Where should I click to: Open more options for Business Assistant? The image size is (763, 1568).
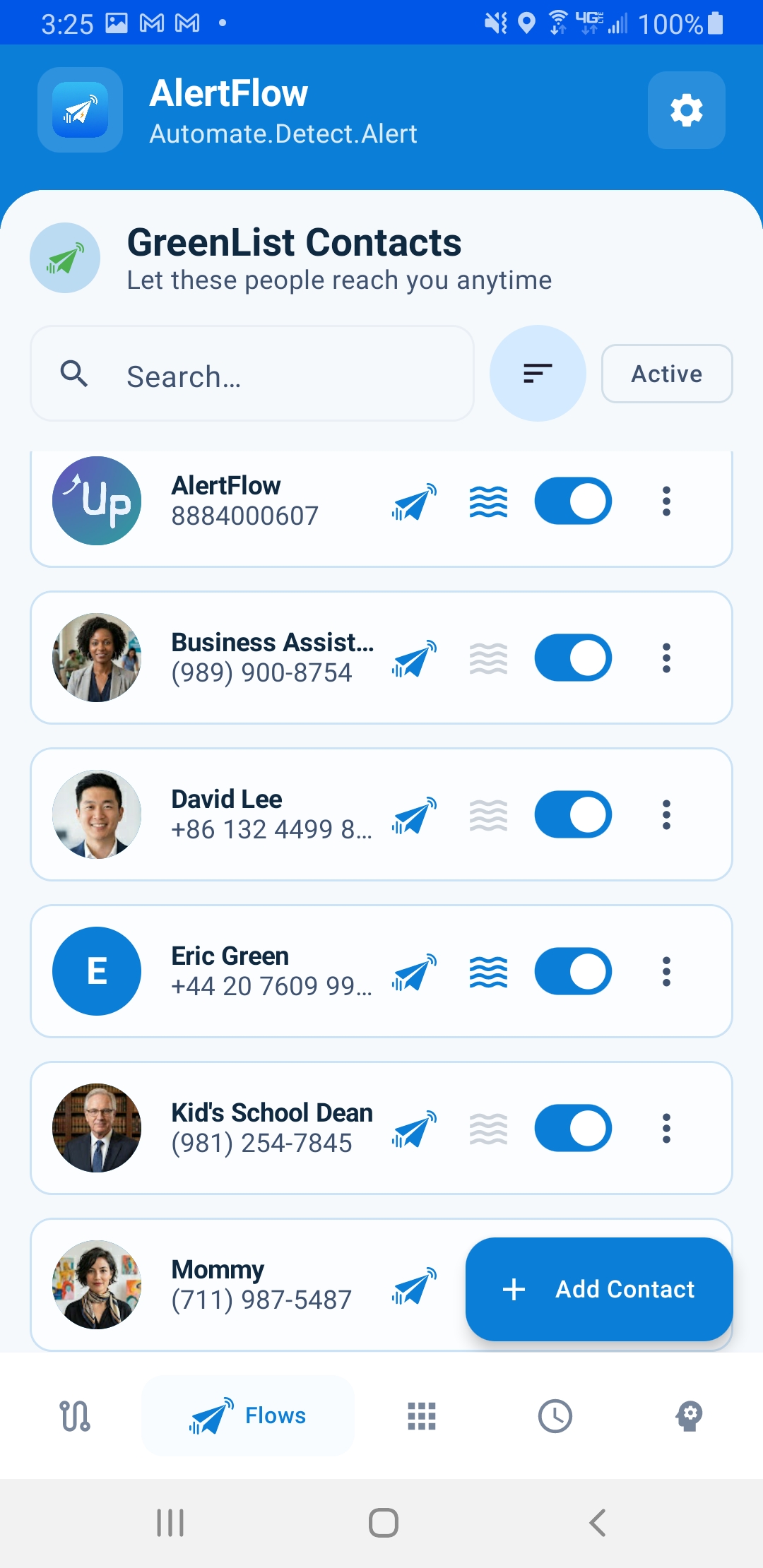pyautogui.click(x=666, y=658)
